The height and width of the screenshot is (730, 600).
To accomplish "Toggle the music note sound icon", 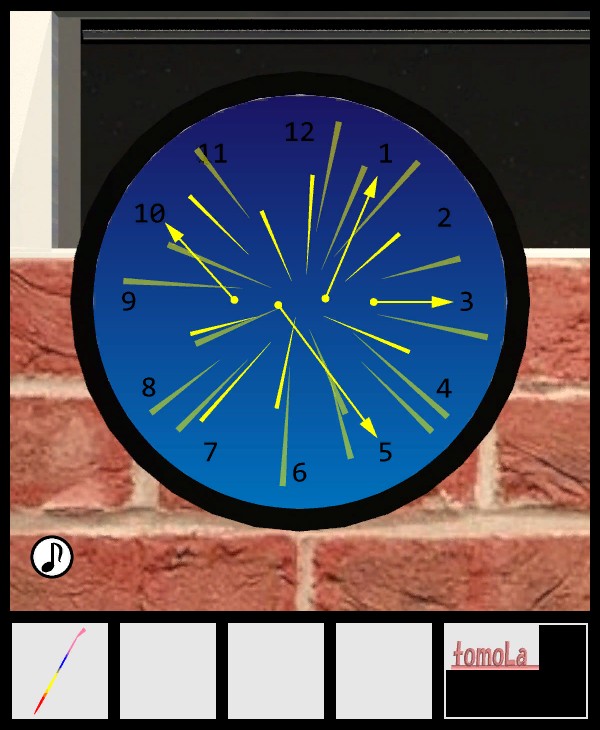I will coord(52,557).
